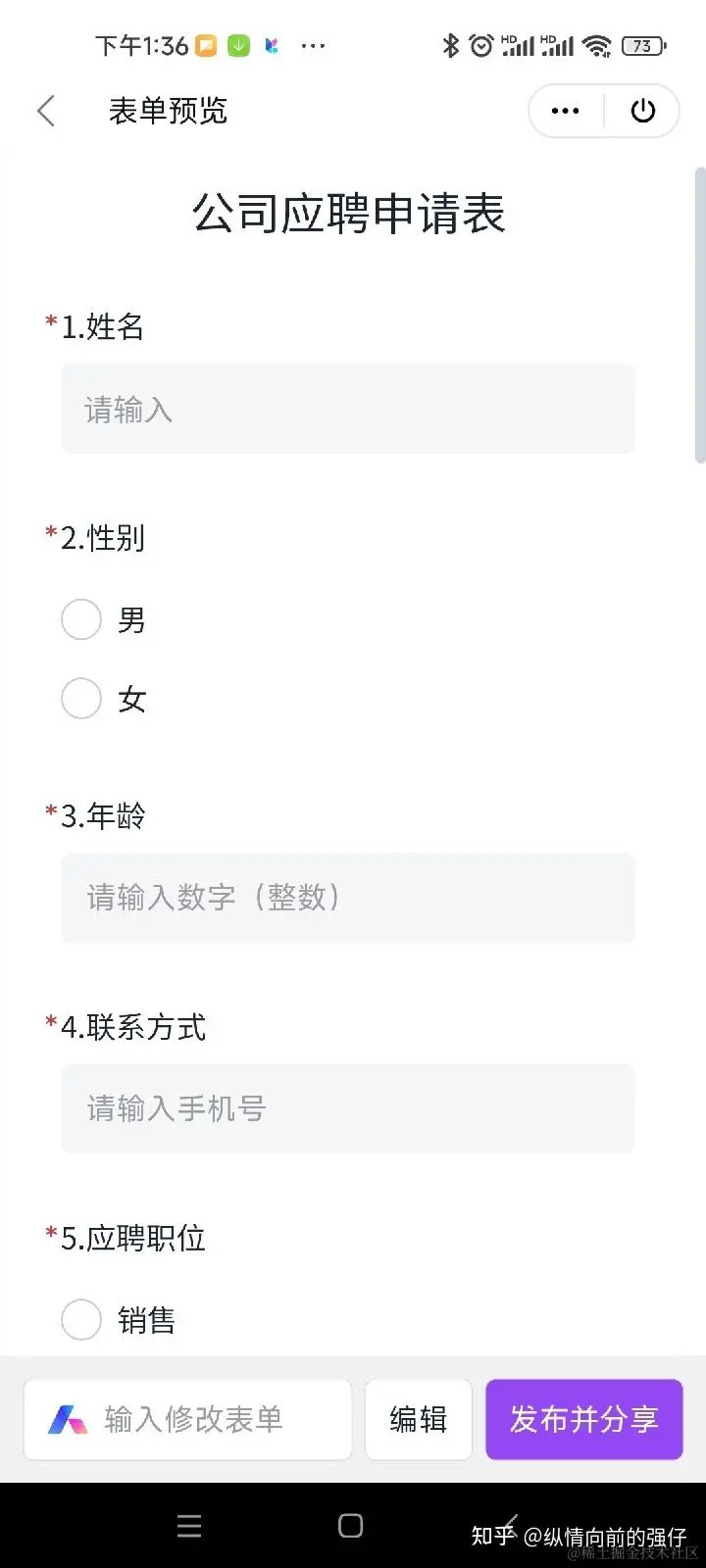Open the 输入修改表单 AI input box

[188, 1419]
